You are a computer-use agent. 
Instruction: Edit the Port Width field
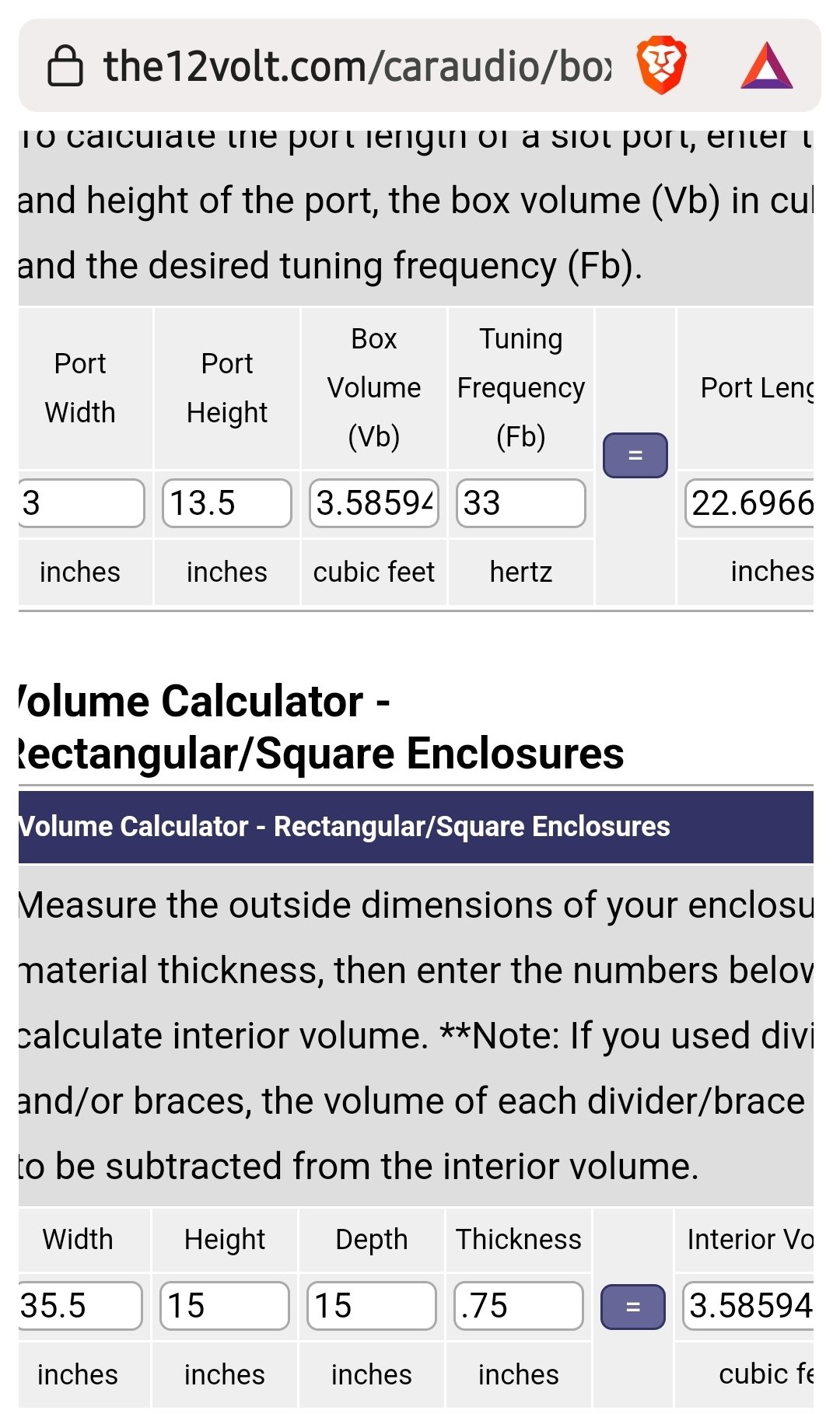(x=82, y=503)
